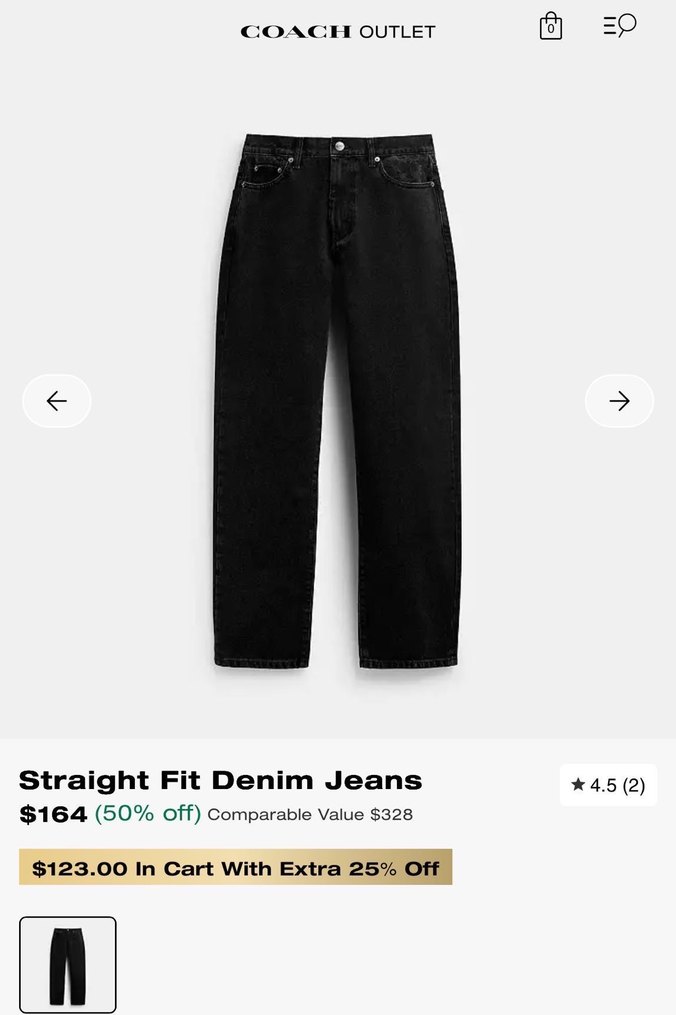
Task: Show the previous product image
Action: point(57,401)
